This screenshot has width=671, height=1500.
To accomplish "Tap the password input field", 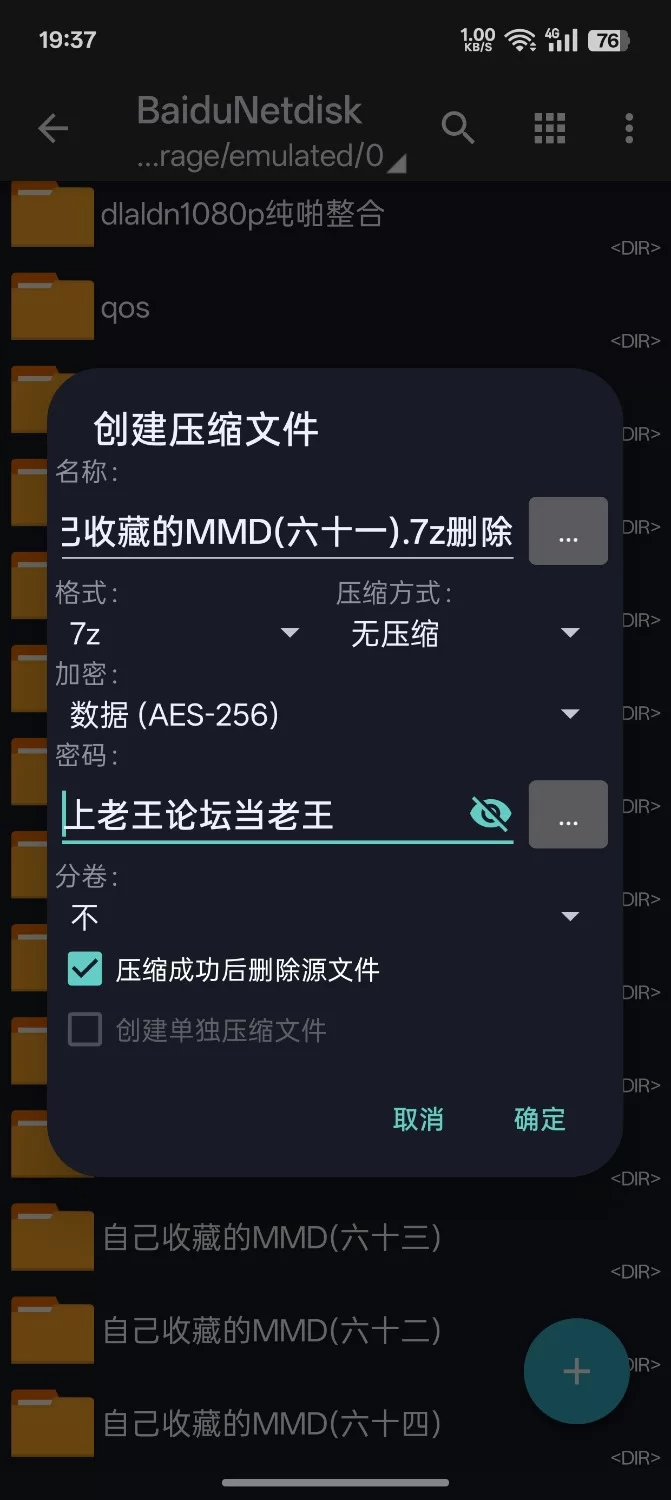I will tap(260, 815).
